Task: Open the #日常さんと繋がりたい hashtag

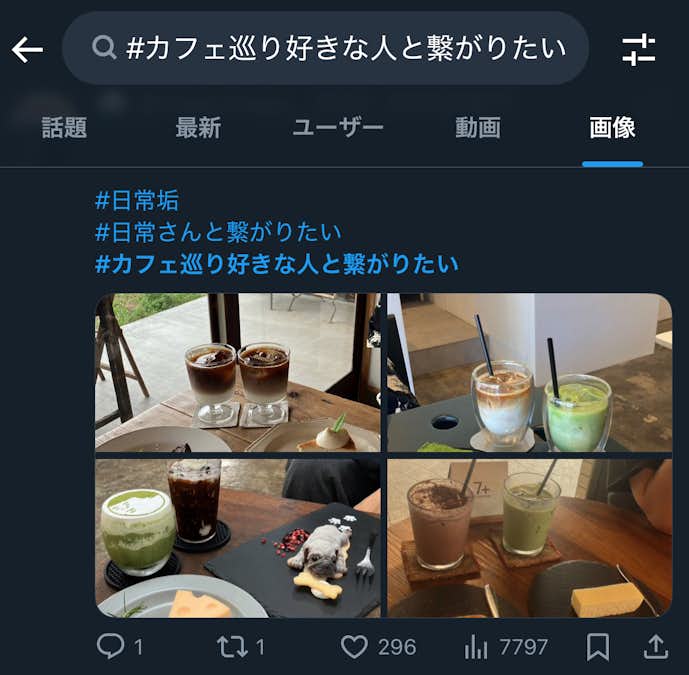Action: coord(218,232)
